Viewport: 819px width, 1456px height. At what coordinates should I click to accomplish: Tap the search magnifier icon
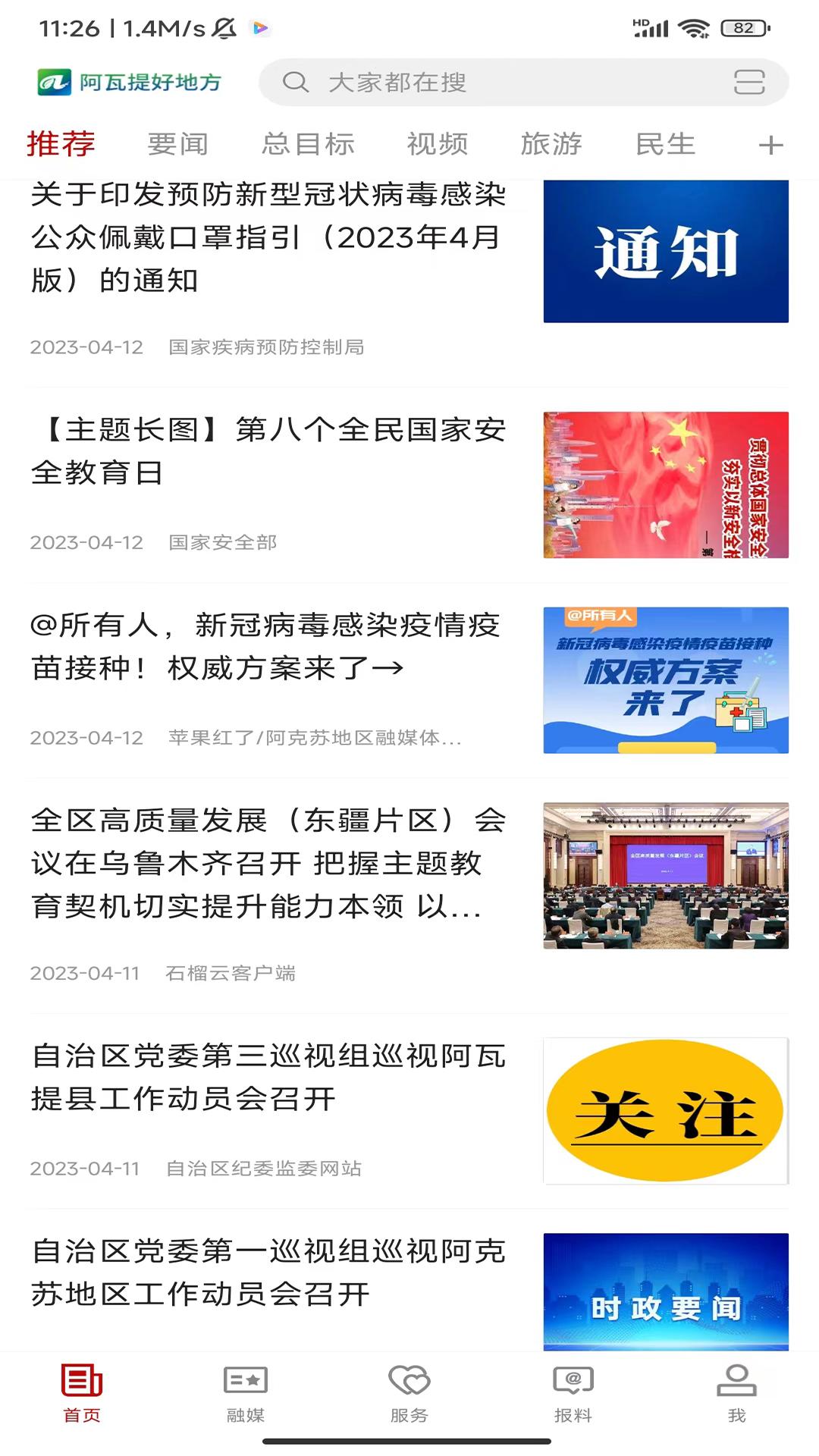click(x=297, y=83)
